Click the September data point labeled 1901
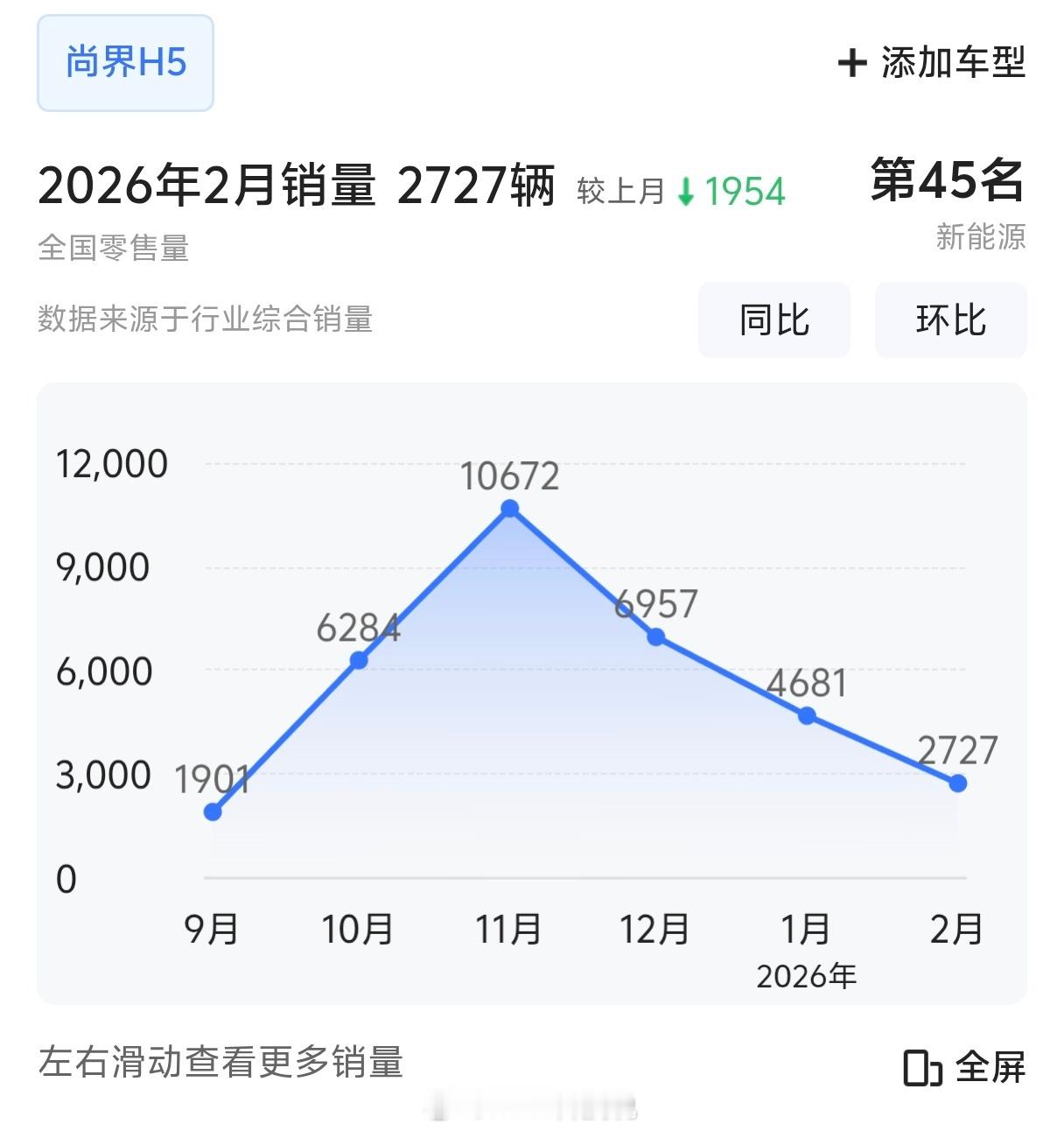Viewport: 1064px width, 1131px height. (211, 811)
